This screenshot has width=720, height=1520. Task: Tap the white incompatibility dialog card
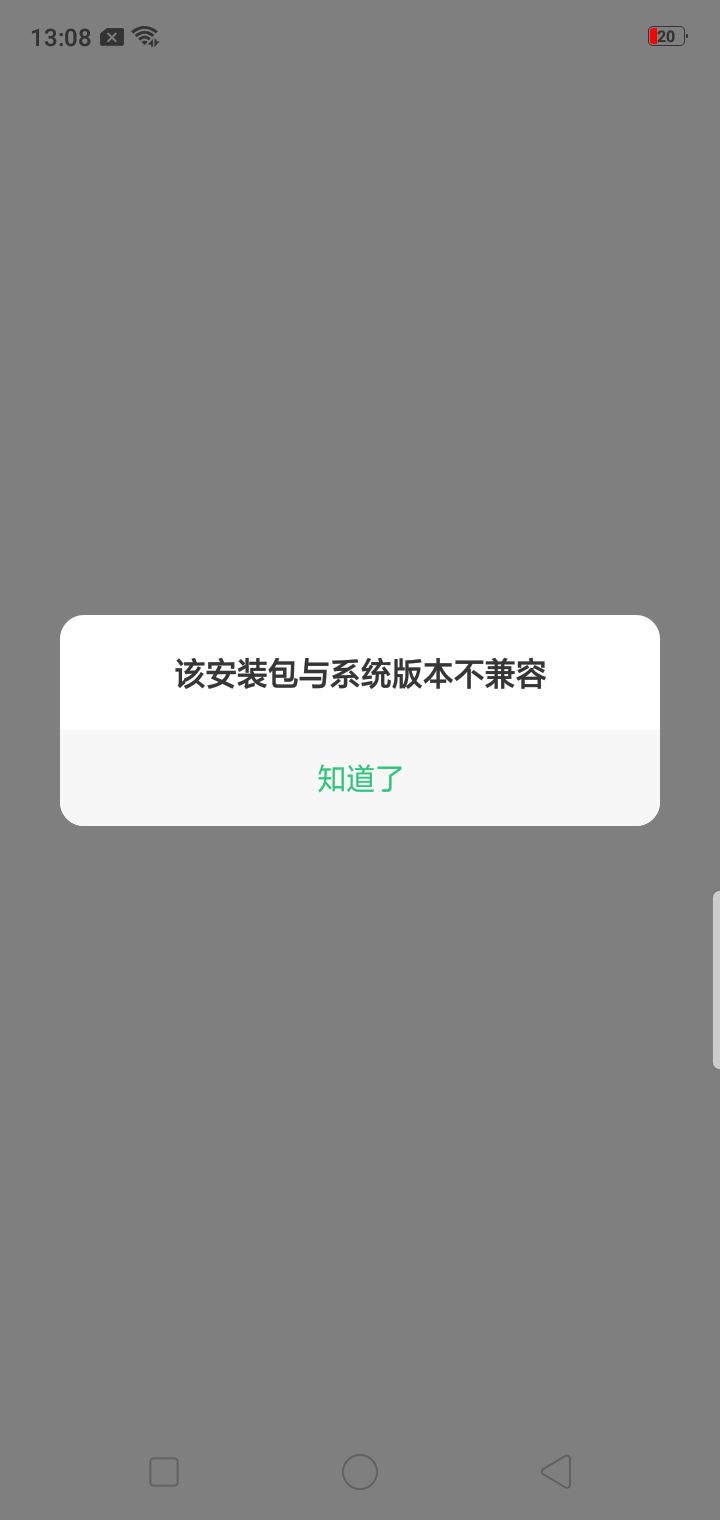359,720
